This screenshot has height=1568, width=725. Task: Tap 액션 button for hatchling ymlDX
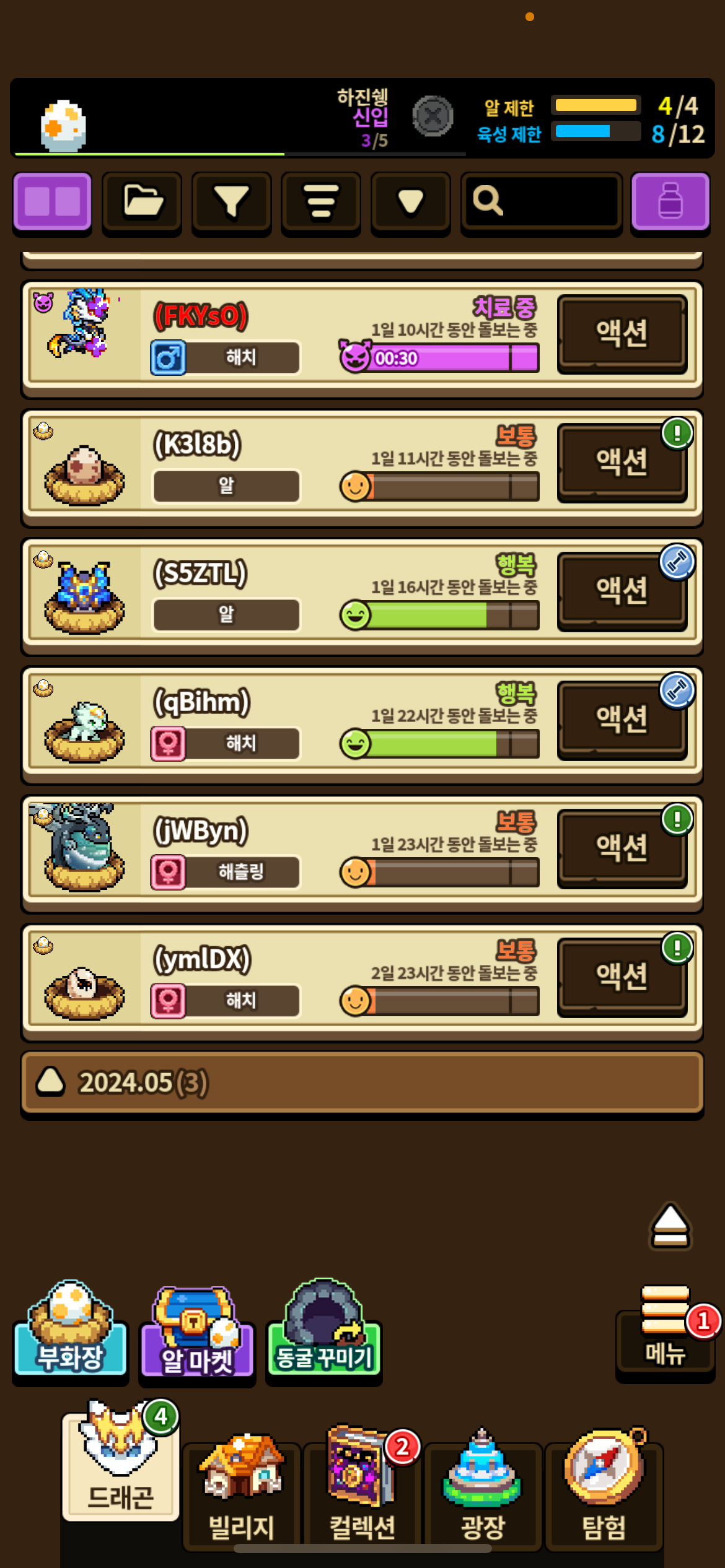click(622, 977)
